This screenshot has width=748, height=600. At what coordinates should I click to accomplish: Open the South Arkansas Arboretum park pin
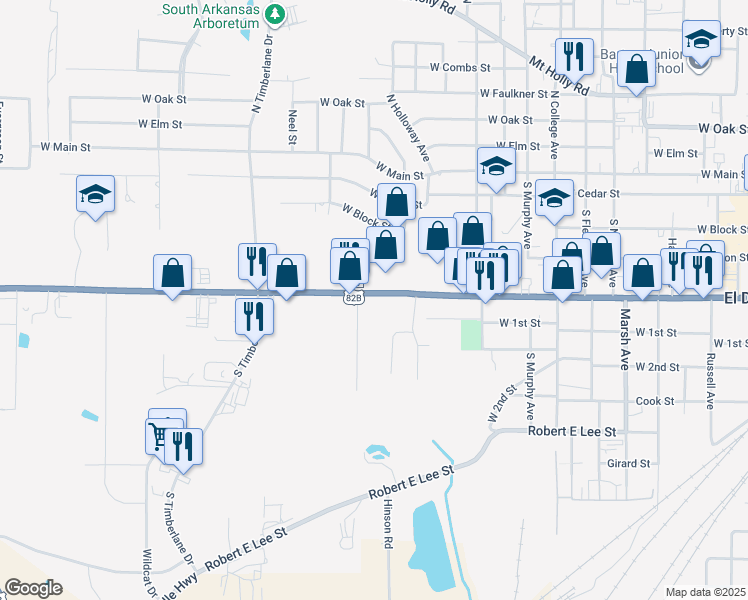coord(274,15)
